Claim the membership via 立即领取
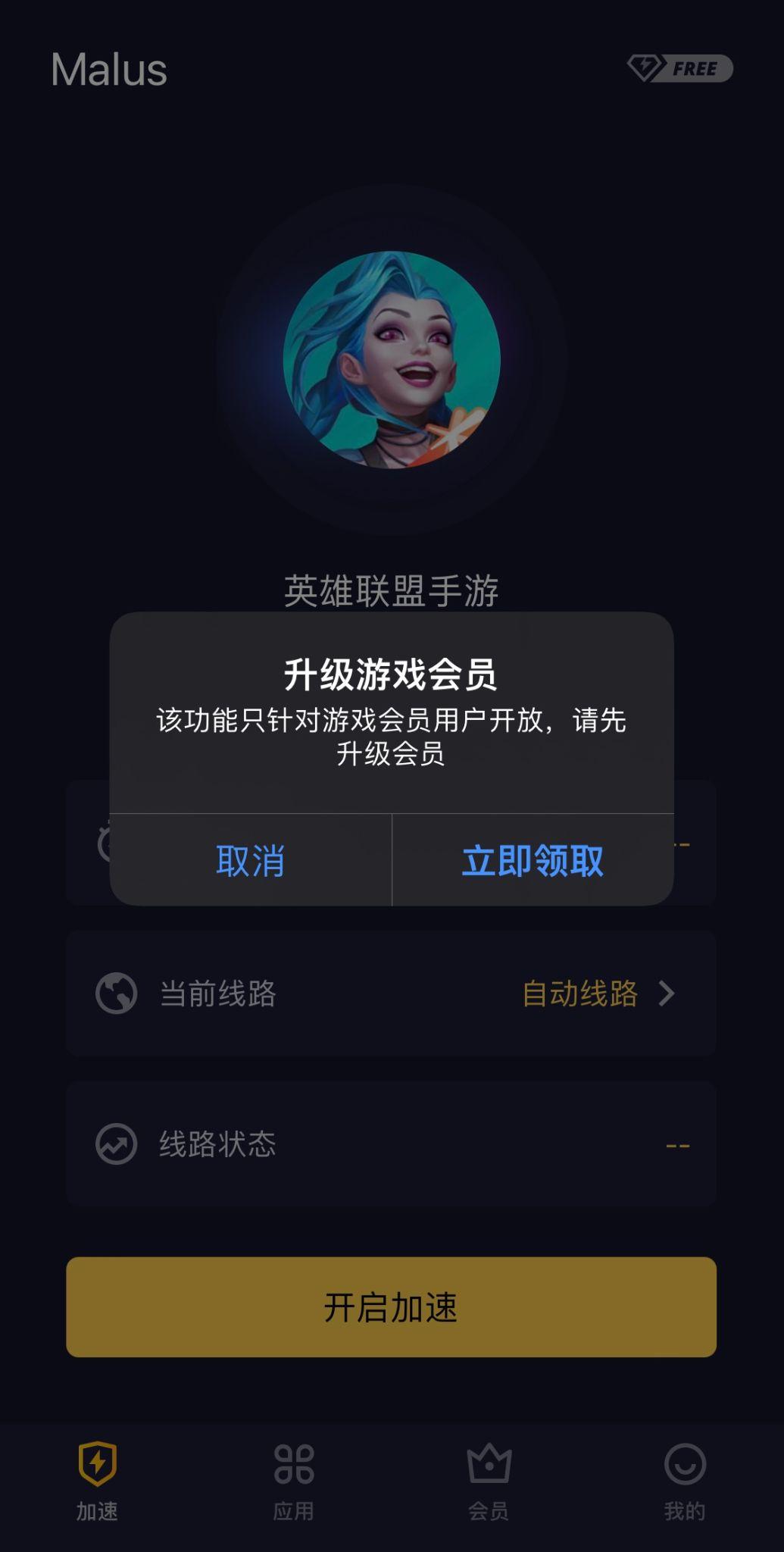 click(x=533, y=861)
